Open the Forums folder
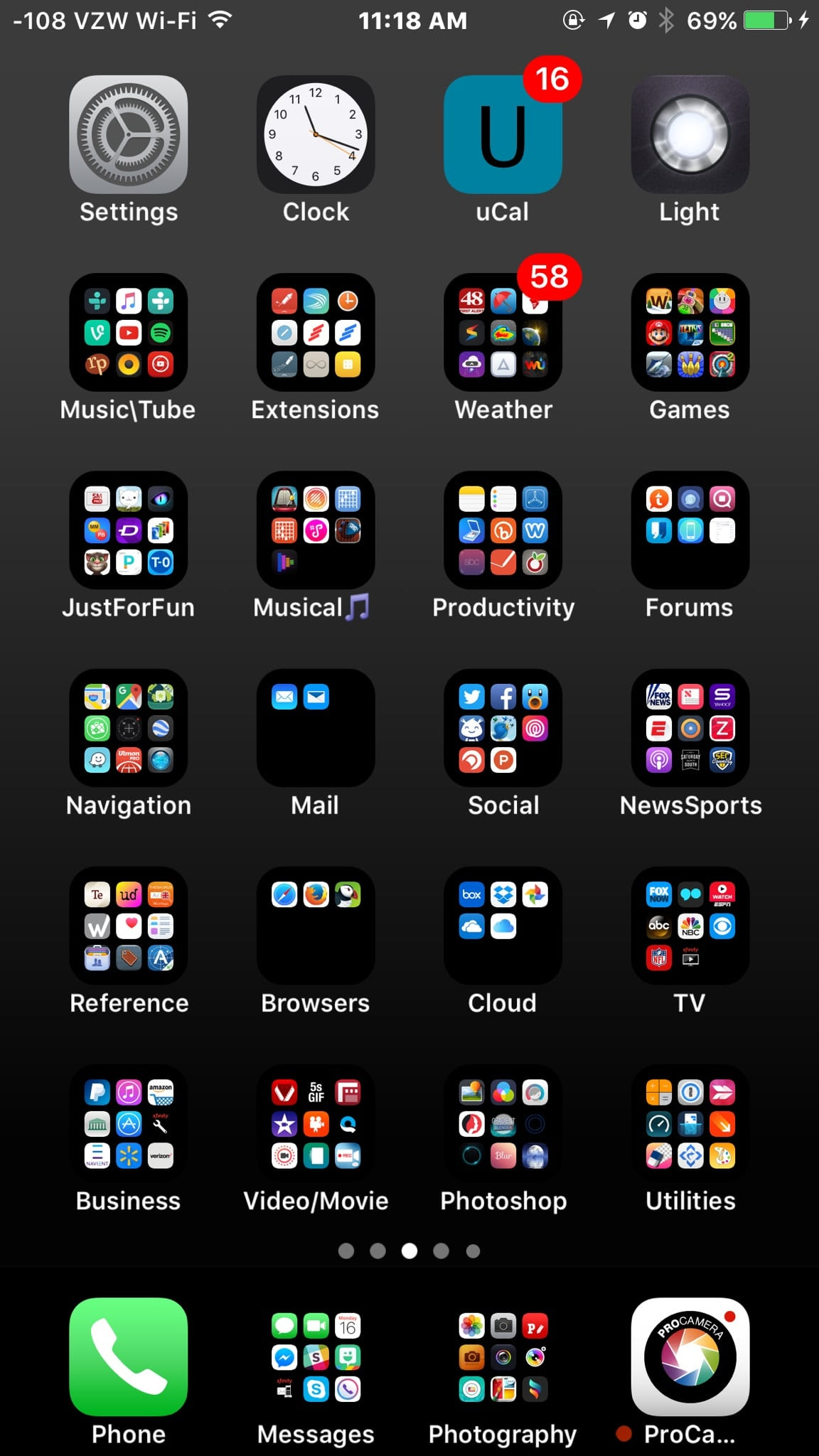819x1456 pixels. 690,530
